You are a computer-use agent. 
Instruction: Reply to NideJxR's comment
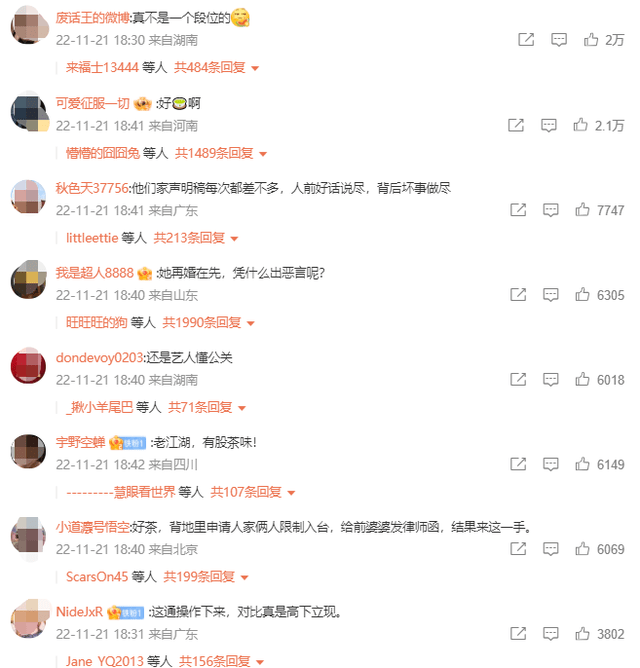pyautogui.click(x=549, y=634)
